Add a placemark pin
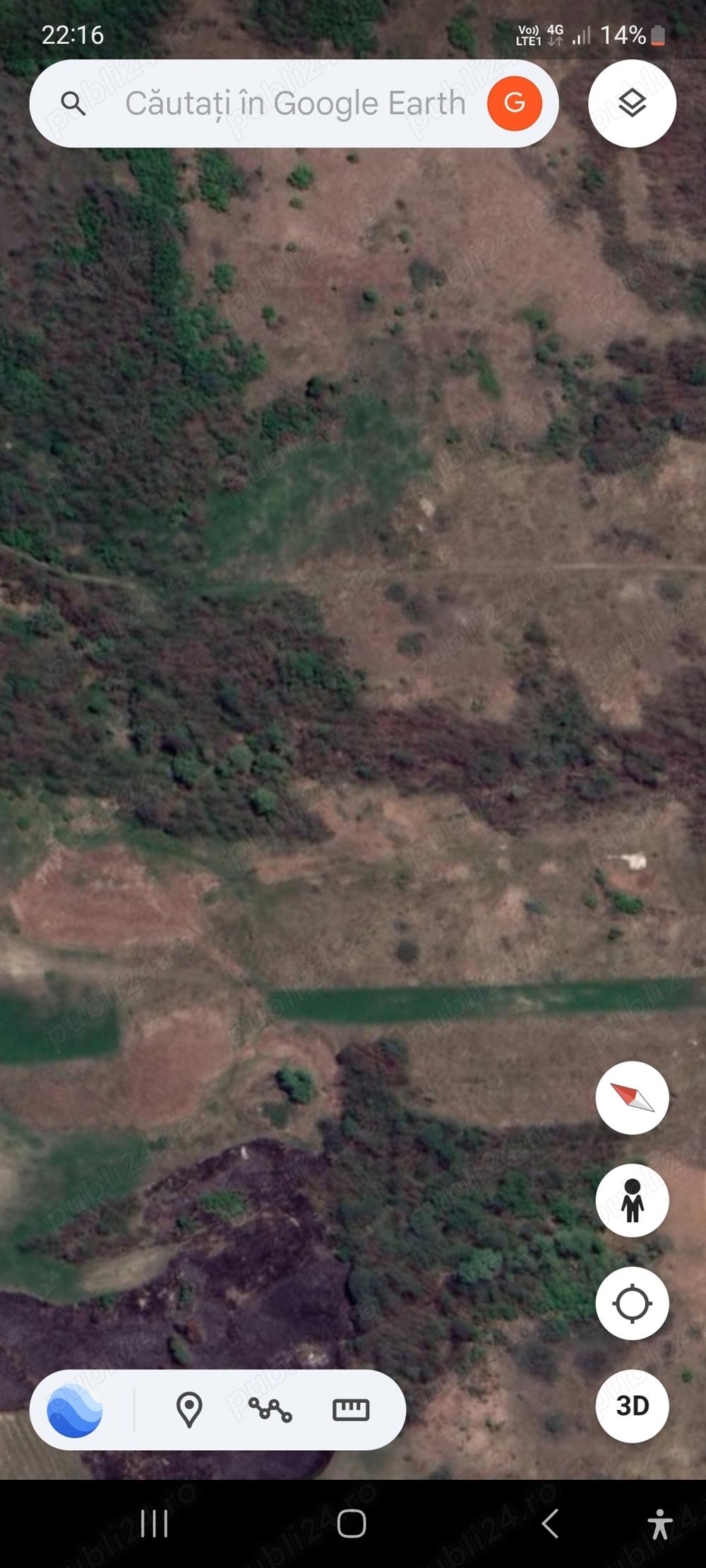 point(189,1410)
